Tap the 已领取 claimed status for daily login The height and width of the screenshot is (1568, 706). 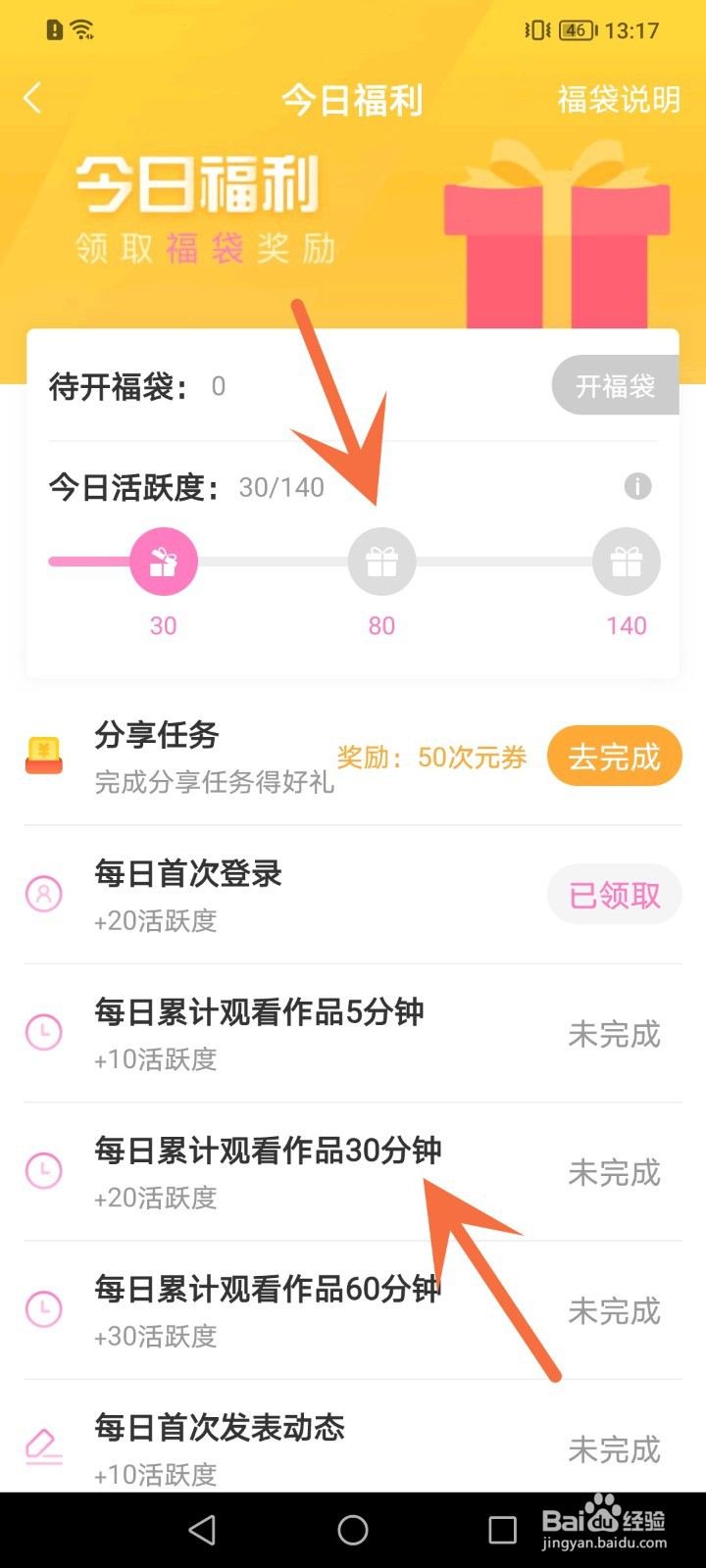pos(614,894)
